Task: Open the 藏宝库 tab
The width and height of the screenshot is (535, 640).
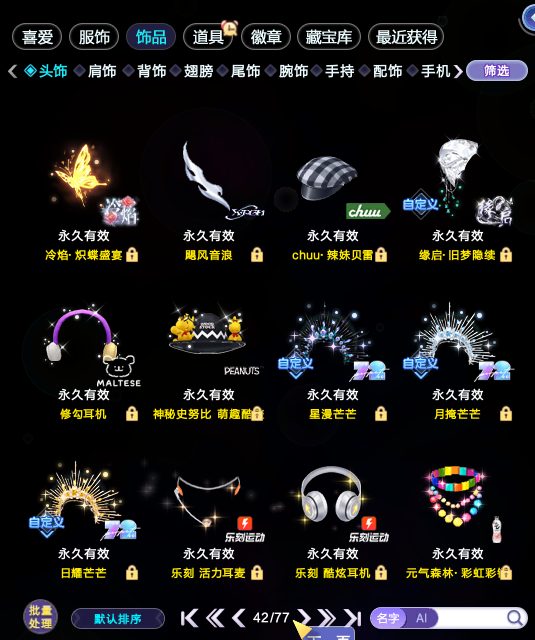Action: tap(329, 37)
